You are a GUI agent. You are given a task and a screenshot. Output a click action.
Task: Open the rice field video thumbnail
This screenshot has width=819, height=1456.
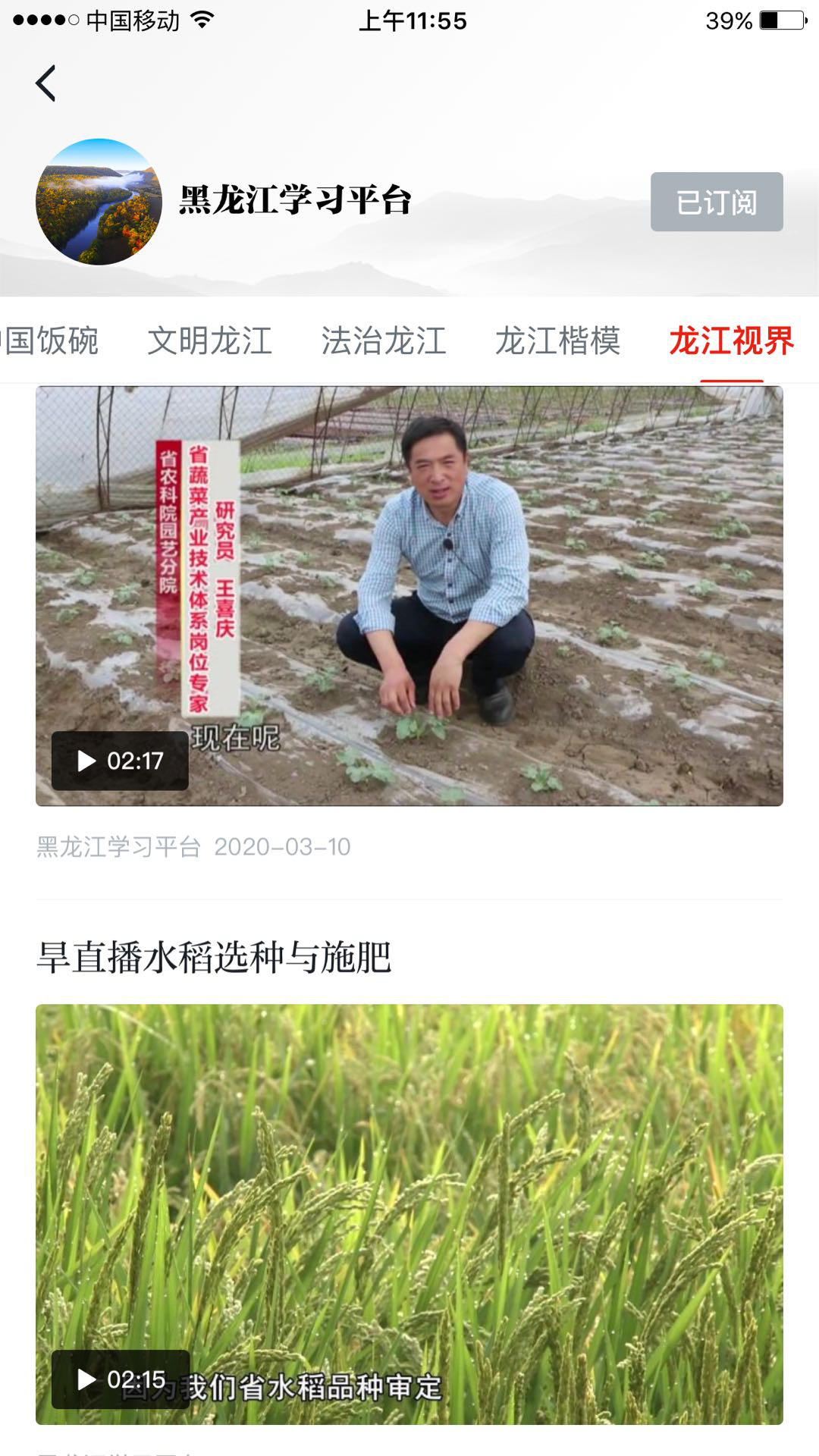coord(409,1213)
